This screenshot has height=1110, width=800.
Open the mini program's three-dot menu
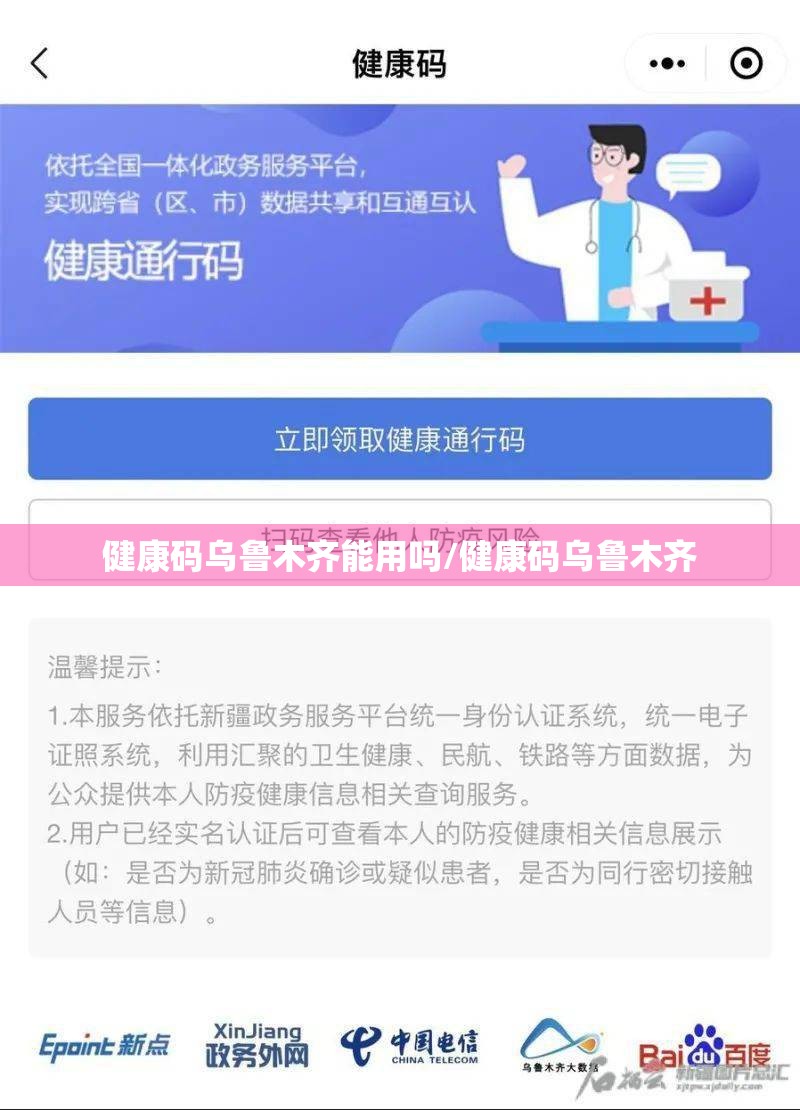point(667,64)
